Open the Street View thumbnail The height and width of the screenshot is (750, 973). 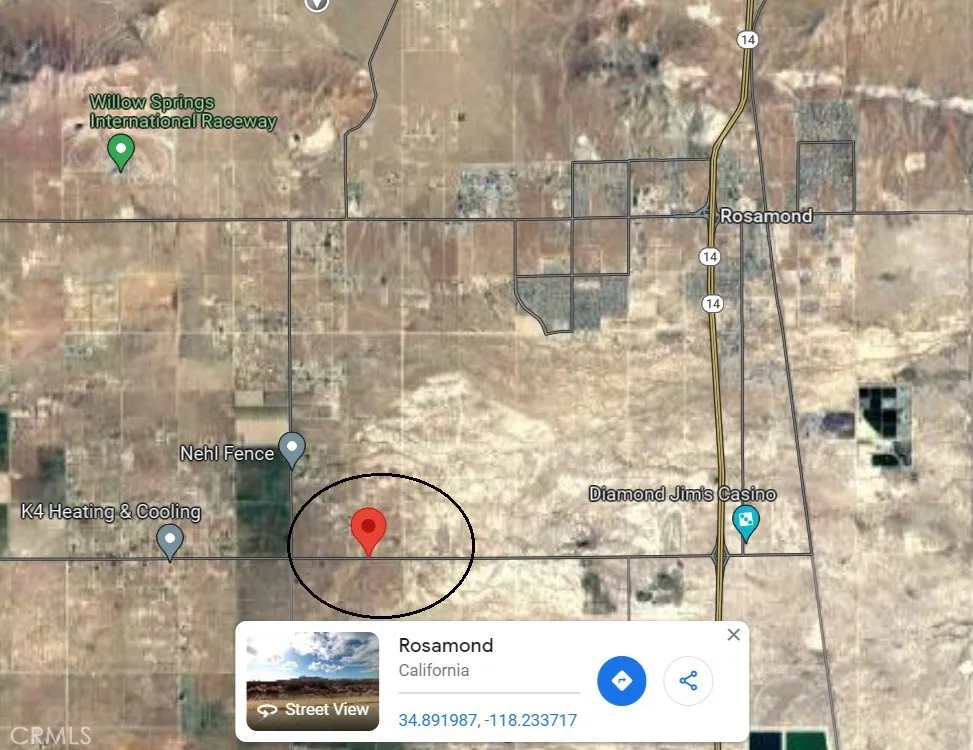pos(313,681)
